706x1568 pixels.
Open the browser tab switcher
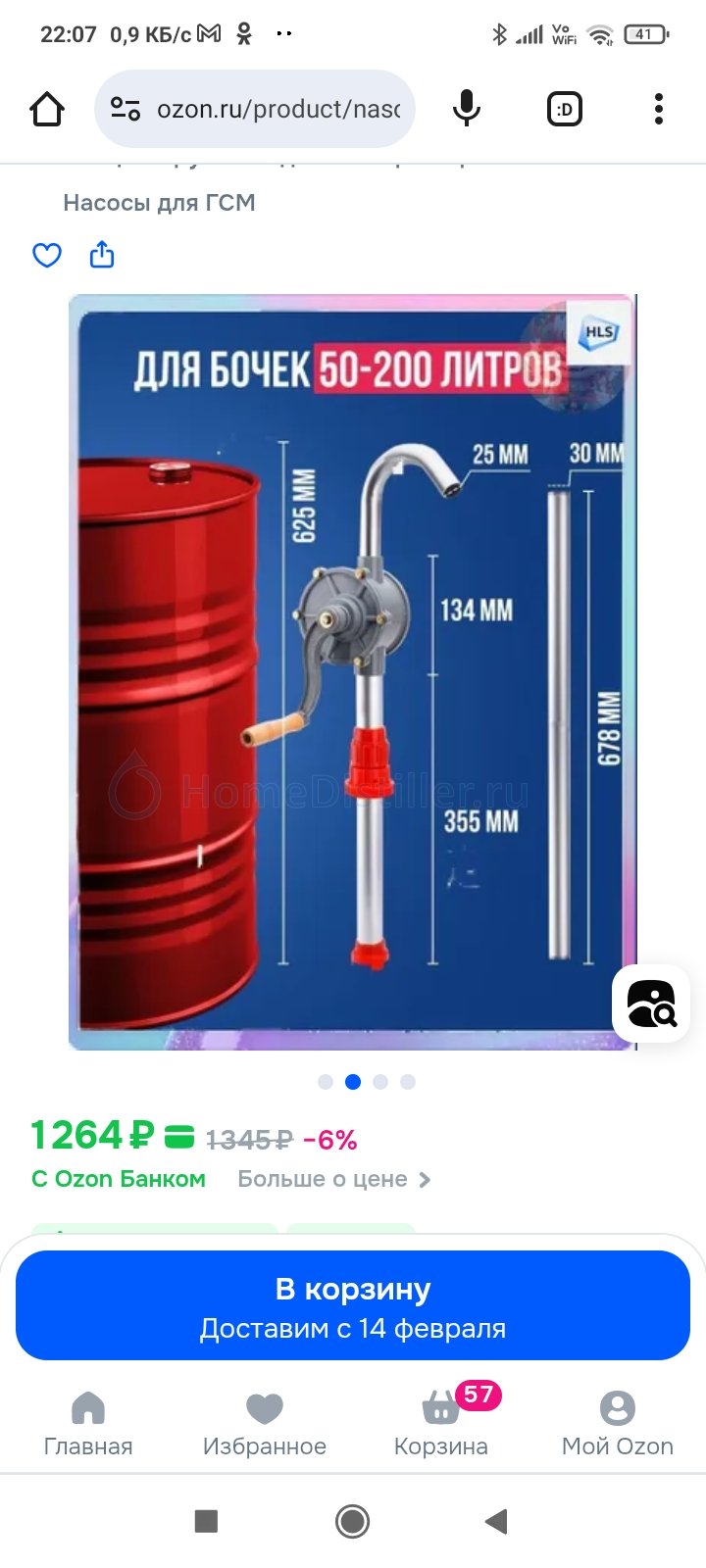(564, 109)
